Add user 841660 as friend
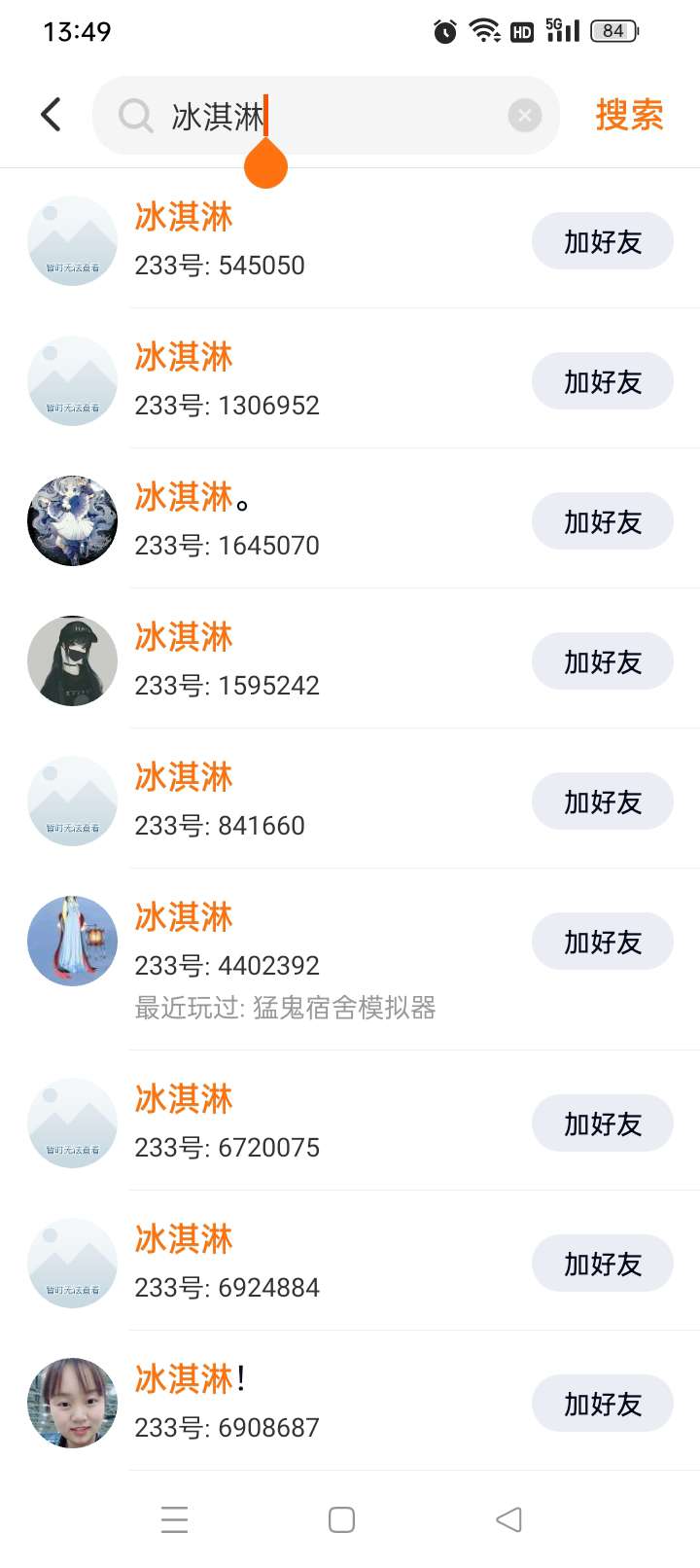This screenshot has height=1568, width=700. point(602,802)
